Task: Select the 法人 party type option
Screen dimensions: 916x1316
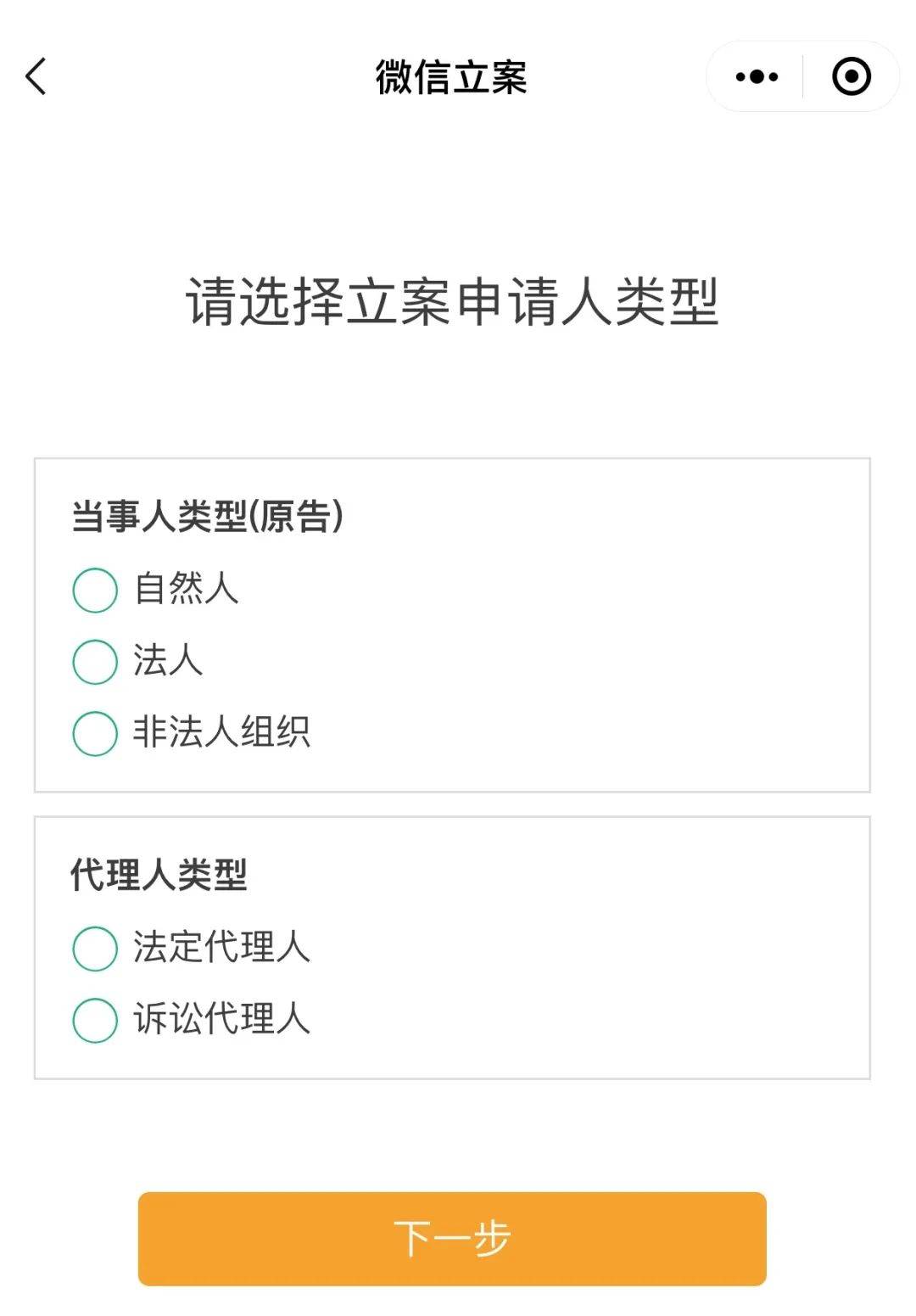Action: 95,662
